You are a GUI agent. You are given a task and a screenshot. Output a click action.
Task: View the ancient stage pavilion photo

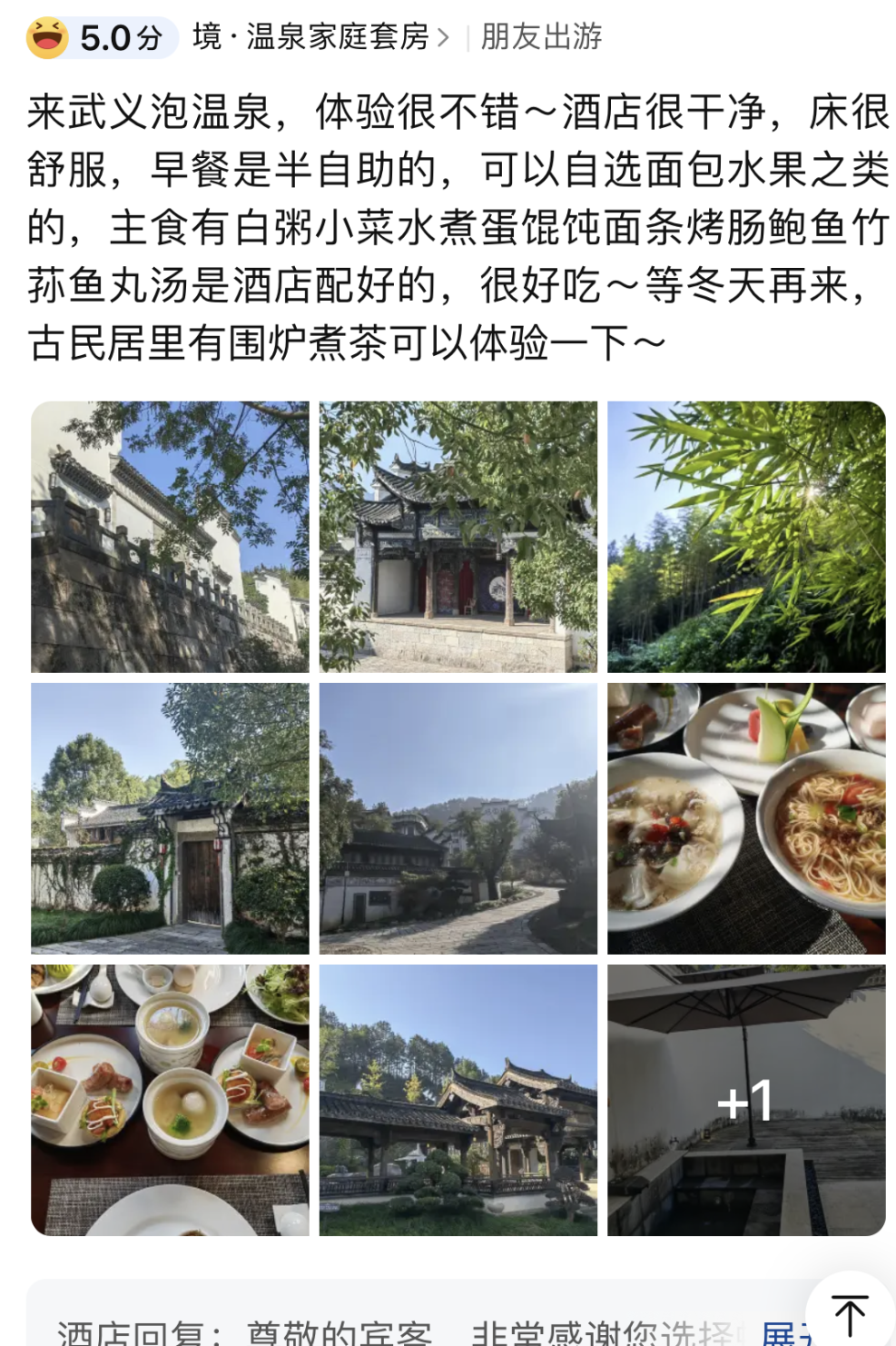coord(458,537)
